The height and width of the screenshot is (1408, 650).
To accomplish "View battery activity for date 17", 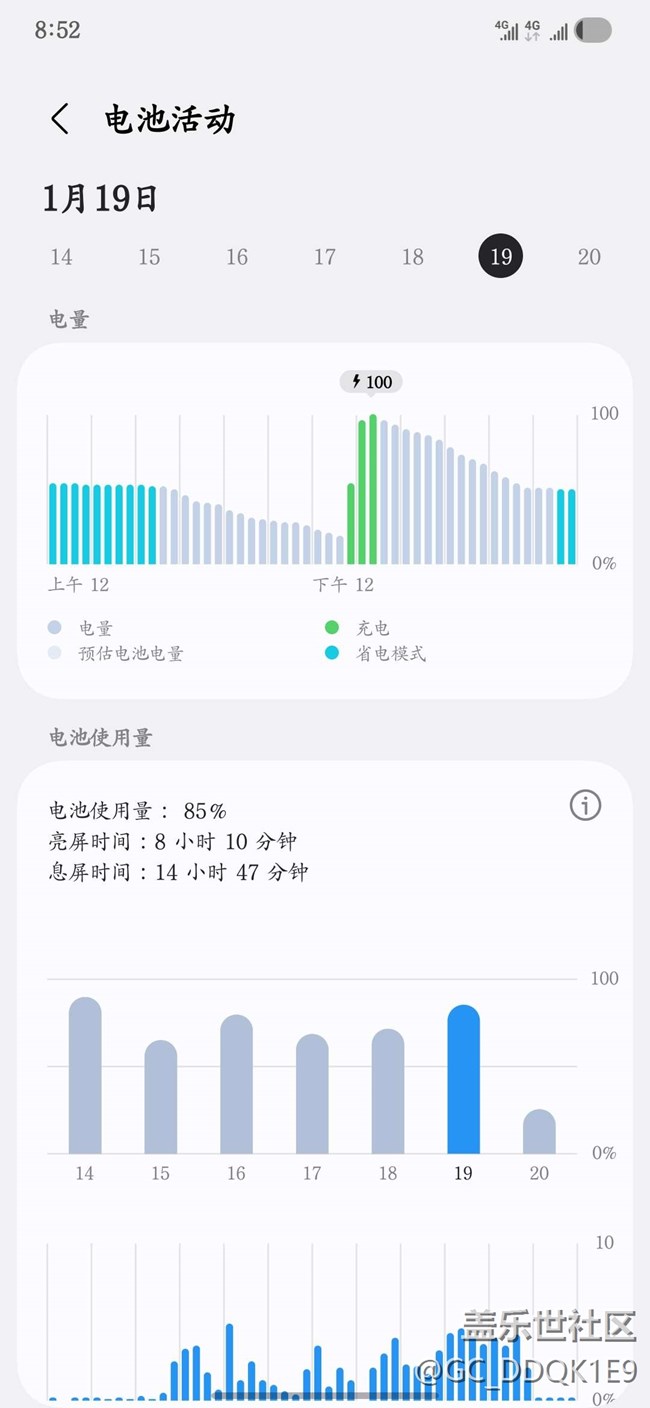I will pos(325,257).
